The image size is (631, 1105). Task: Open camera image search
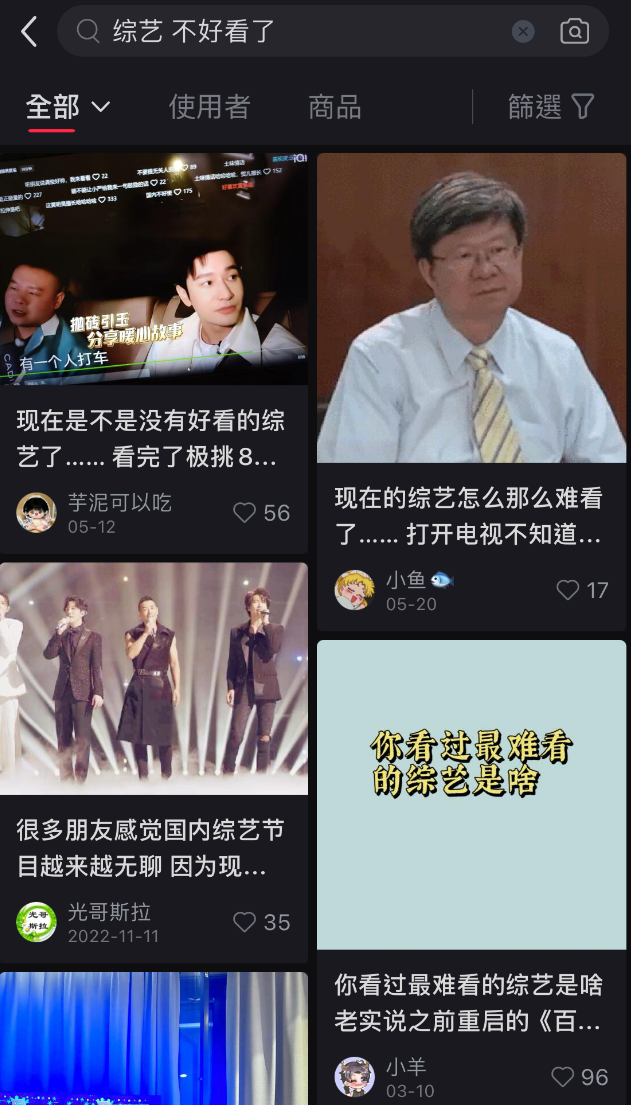(574, 32)
